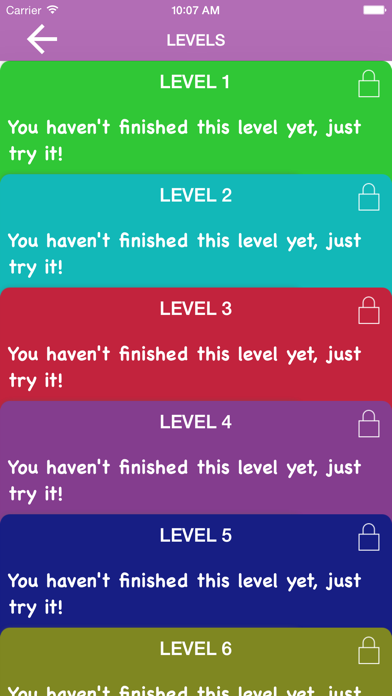Open the Level 5 card
Image resolution: width=392 pixels, height=696 pixels.
[x=196, y=571]
